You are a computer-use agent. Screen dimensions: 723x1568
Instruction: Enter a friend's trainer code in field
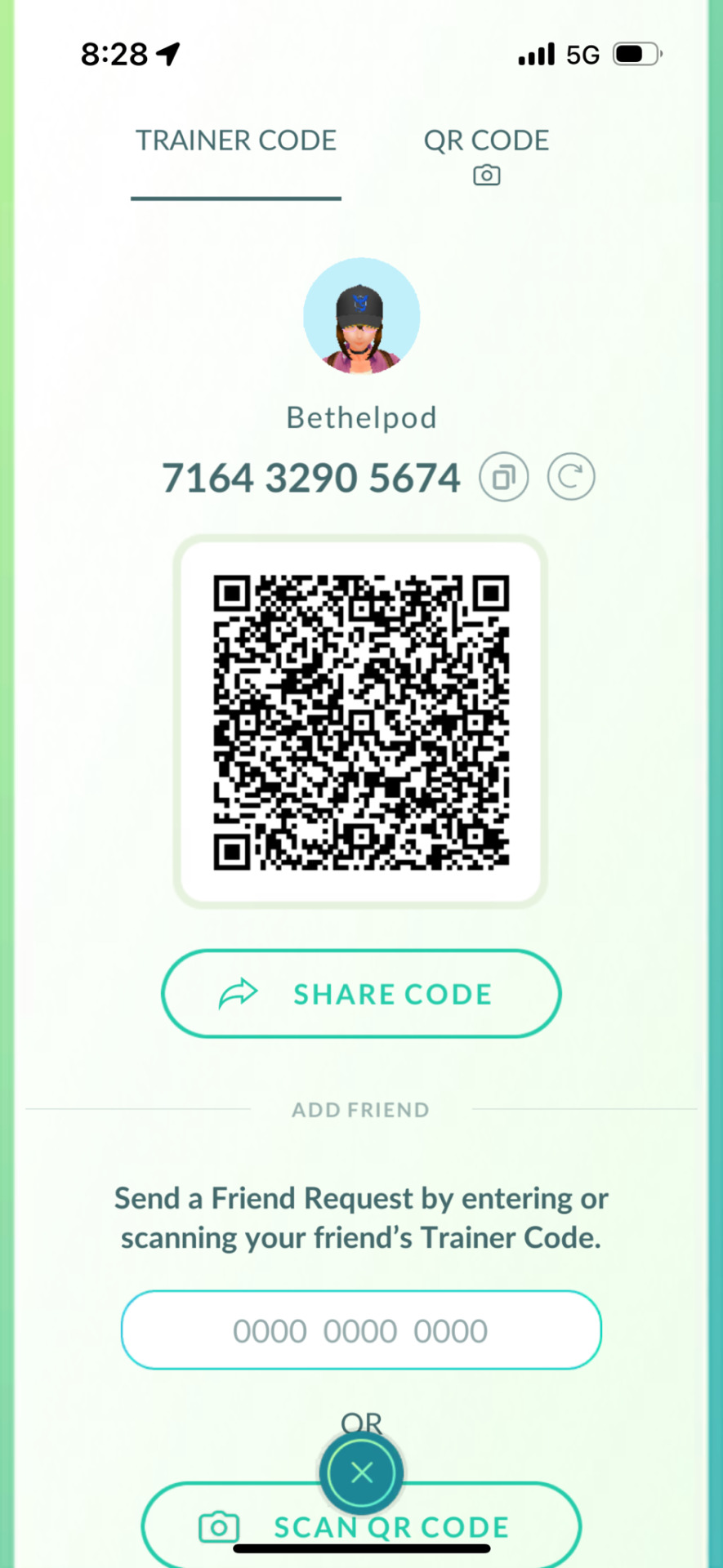[361, 1330]
